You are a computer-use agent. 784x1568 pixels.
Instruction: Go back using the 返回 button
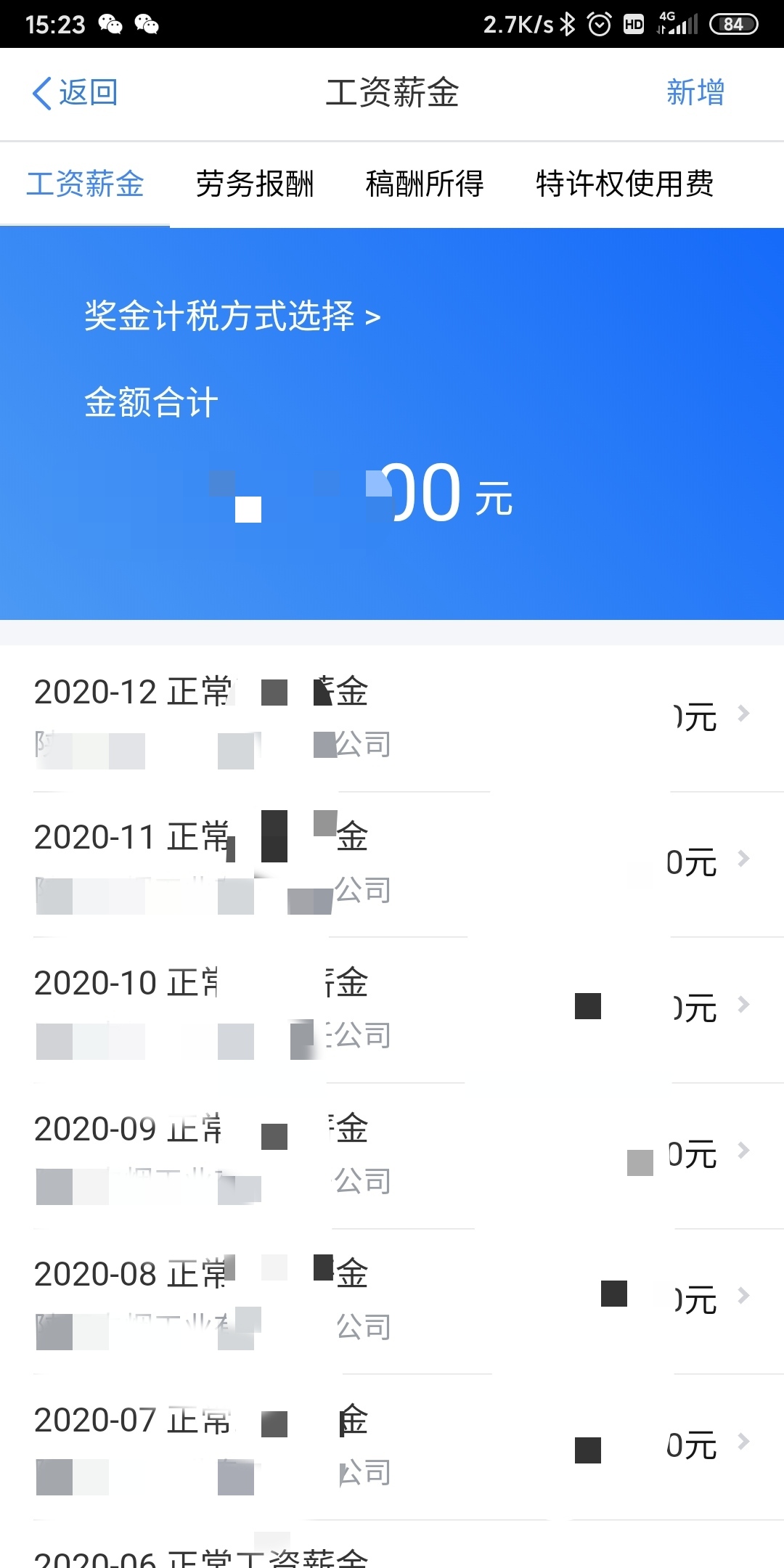point(75,93)
